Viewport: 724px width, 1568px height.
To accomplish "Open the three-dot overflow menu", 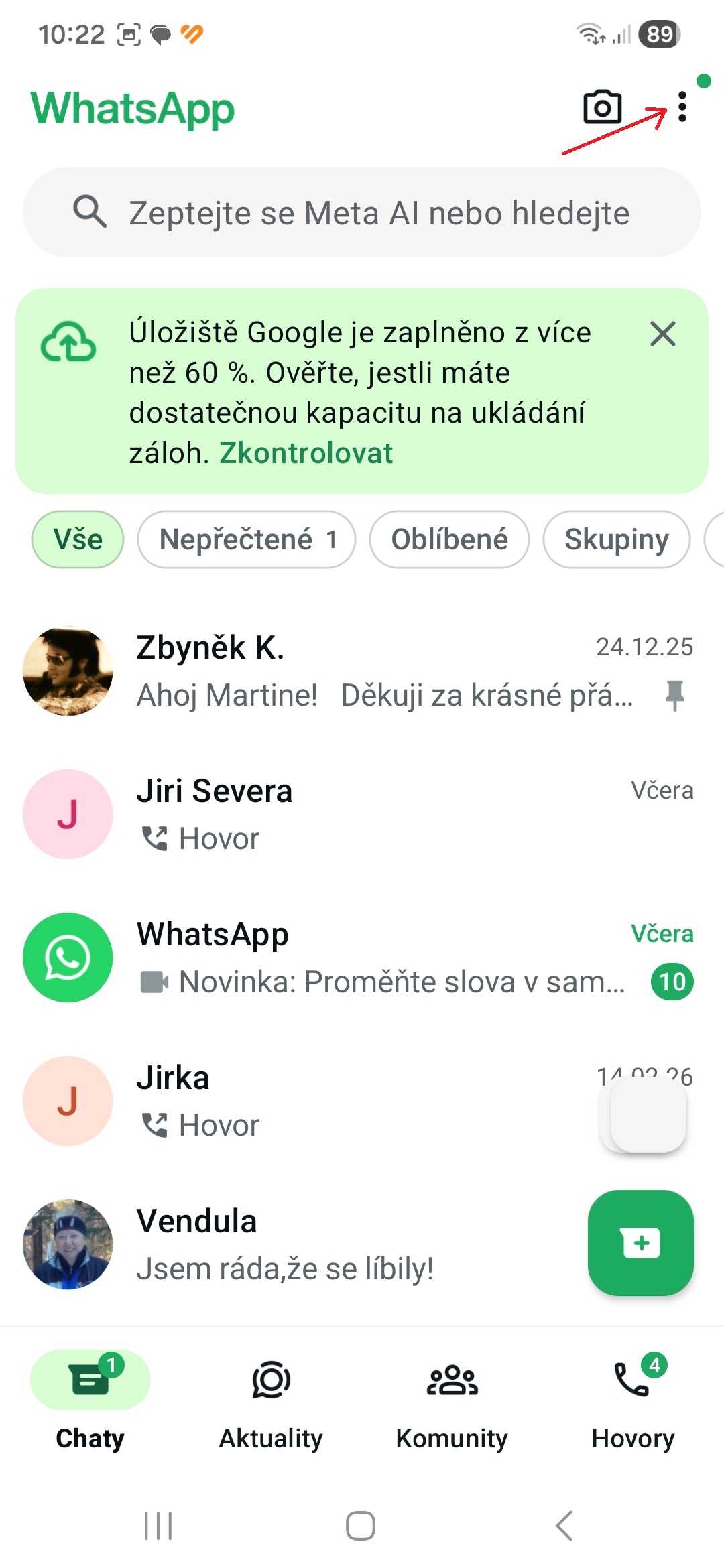I will [682, 107].
